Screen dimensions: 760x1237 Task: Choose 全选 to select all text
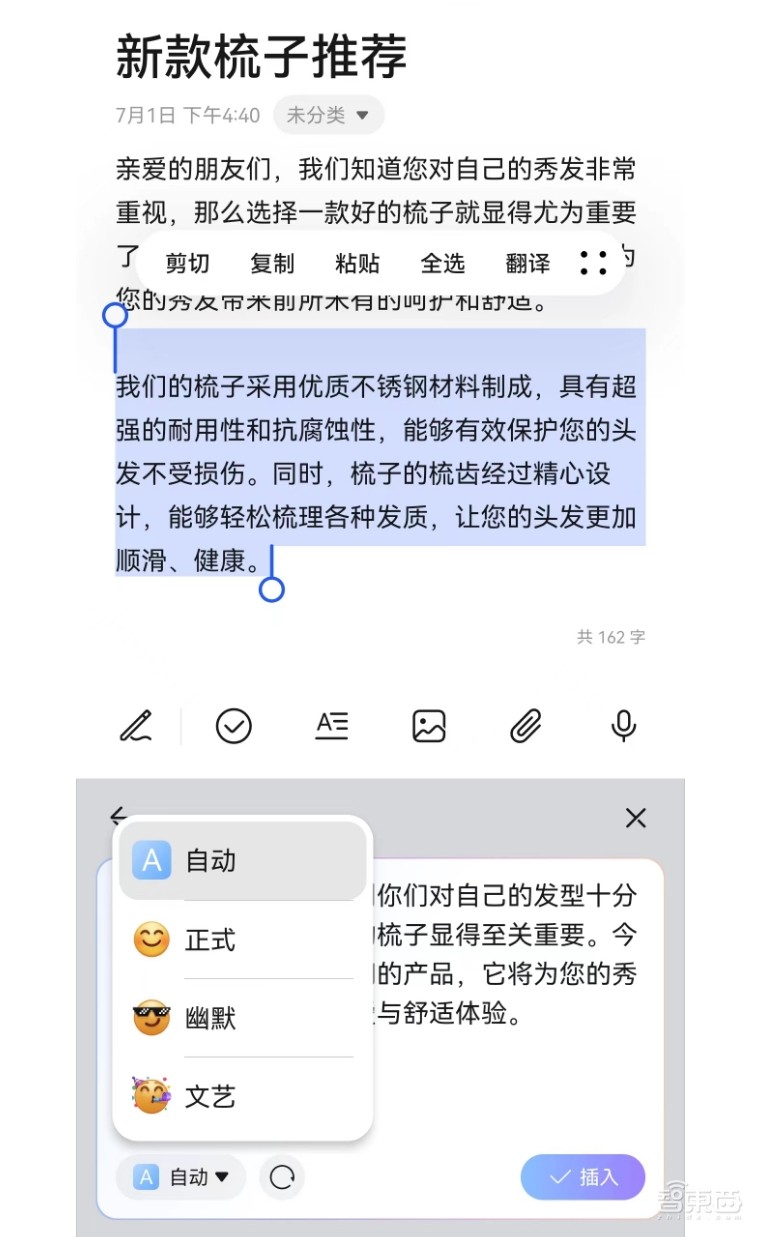444,263
